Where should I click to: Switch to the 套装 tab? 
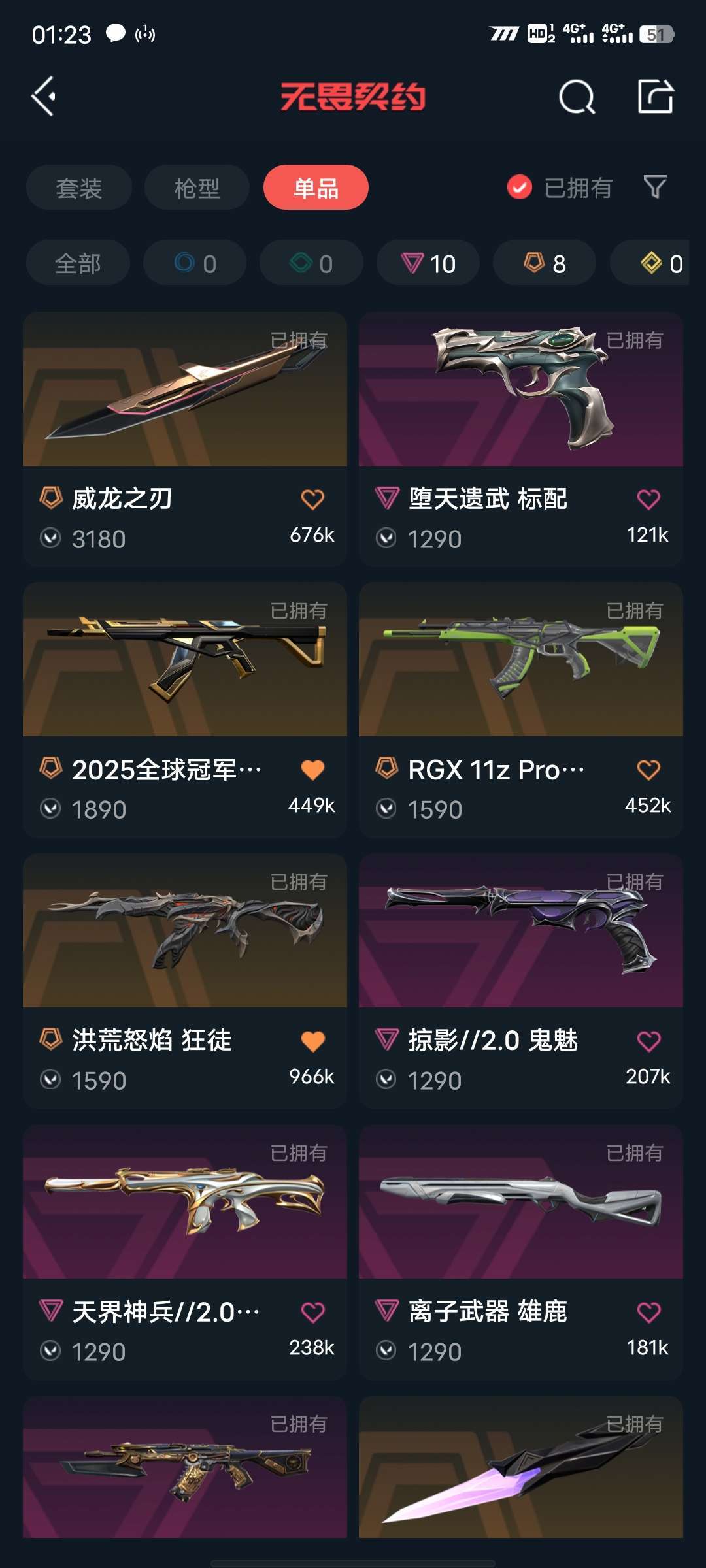79,188
